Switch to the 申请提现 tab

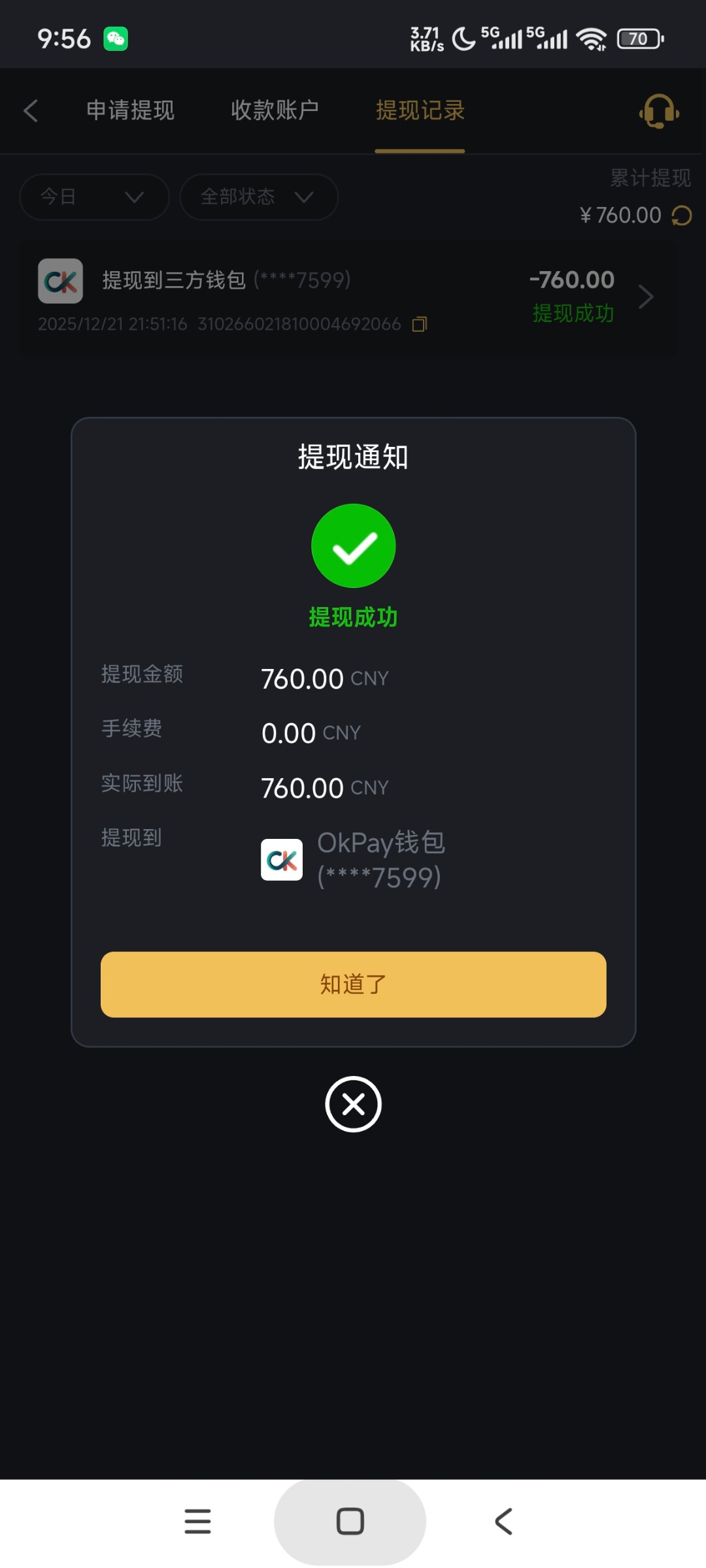130,110
